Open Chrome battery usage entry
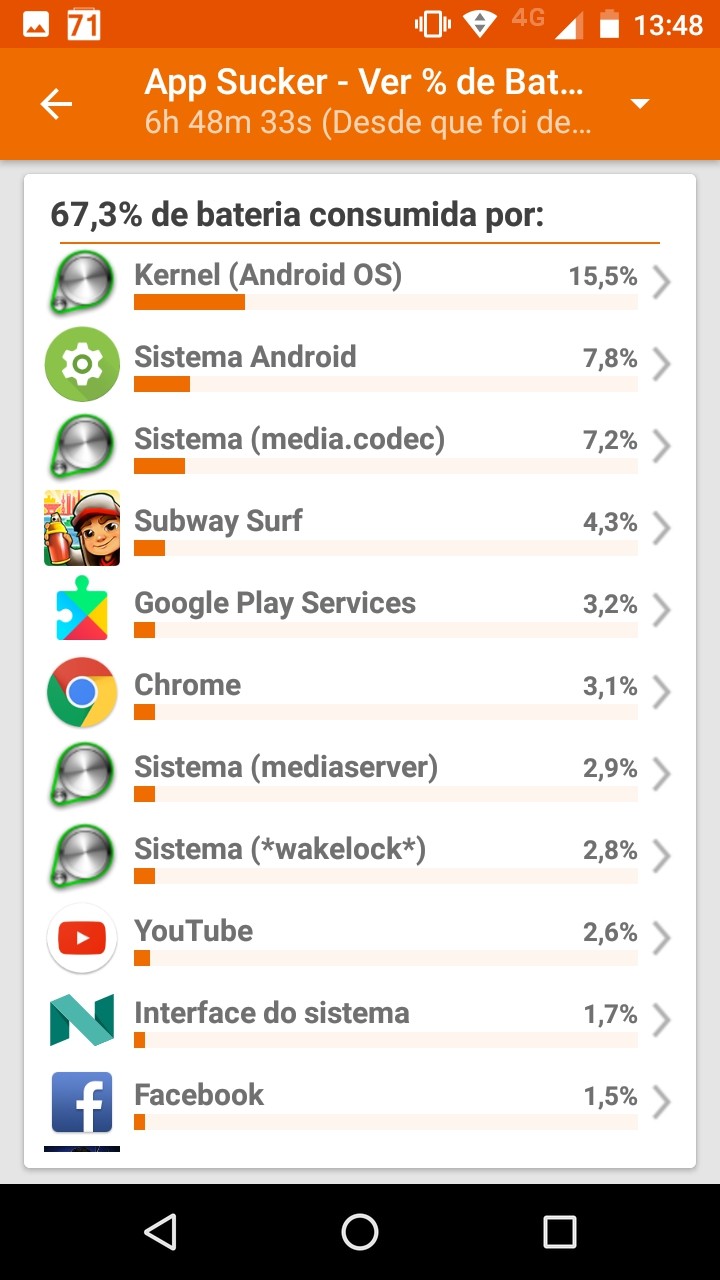Image resolution: width=720 pixels, height=1280 pixels. coord(360,693)
